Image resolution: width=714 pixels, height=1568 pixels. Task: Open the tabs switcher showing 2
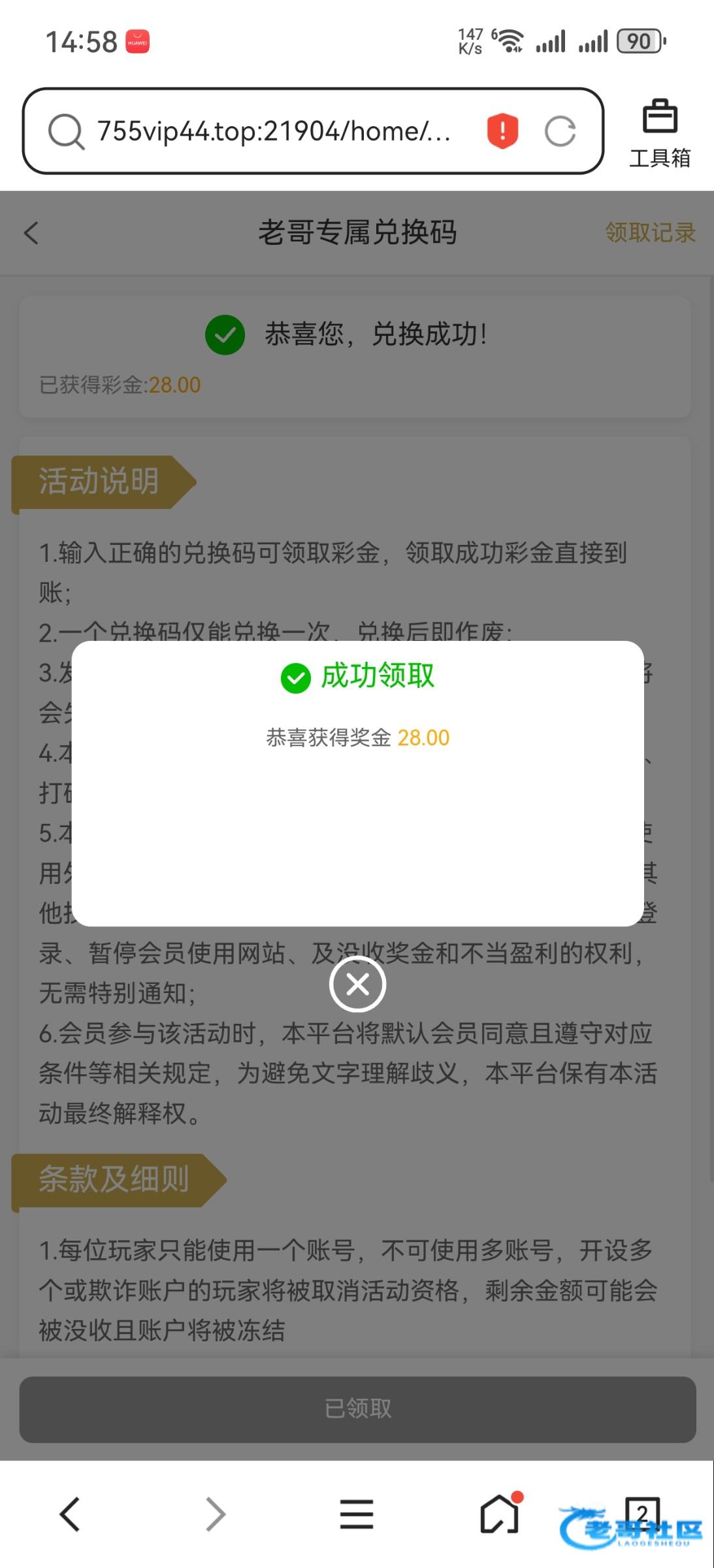(x=643, y=1514)
